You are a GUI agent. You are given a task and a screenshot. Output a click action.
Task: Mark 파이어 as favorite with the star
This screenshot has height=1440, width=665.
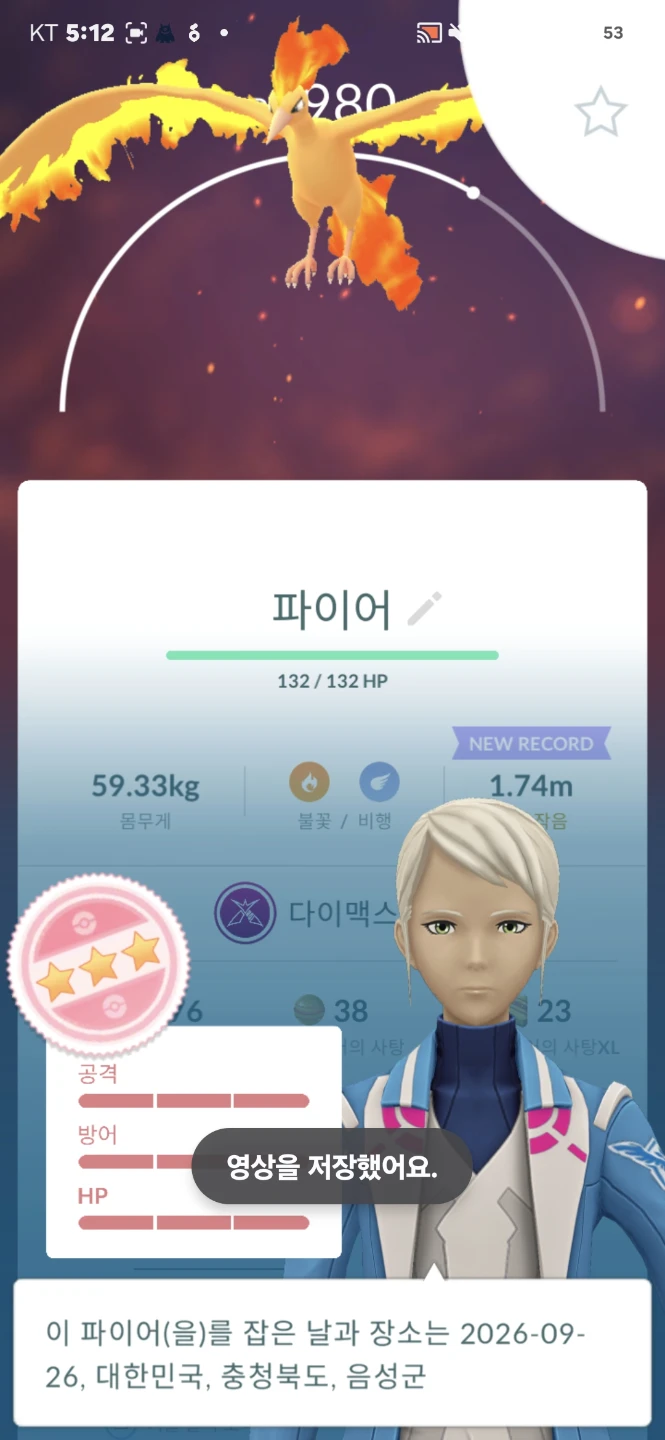(601, 111)
